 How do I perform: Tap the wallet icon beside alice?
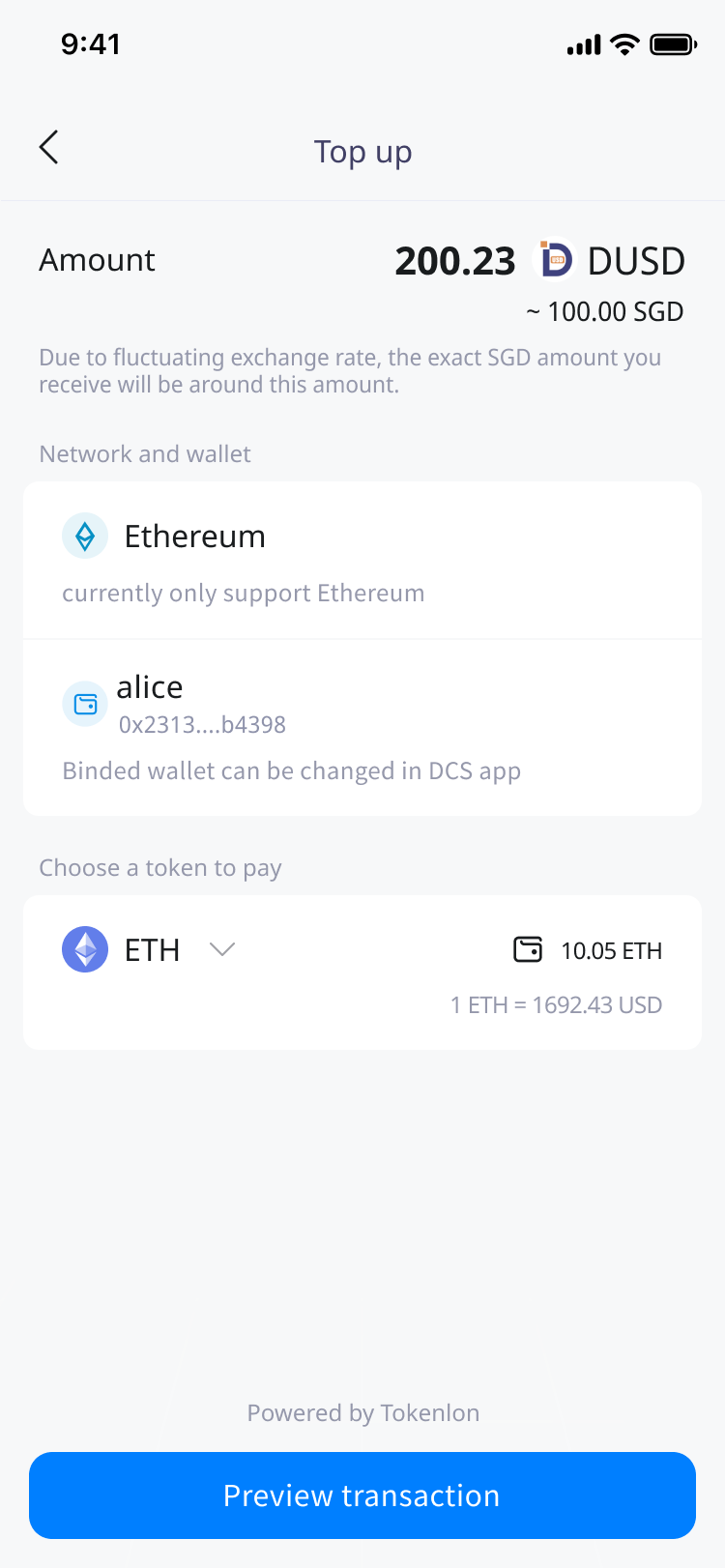[x=85, y=703]
